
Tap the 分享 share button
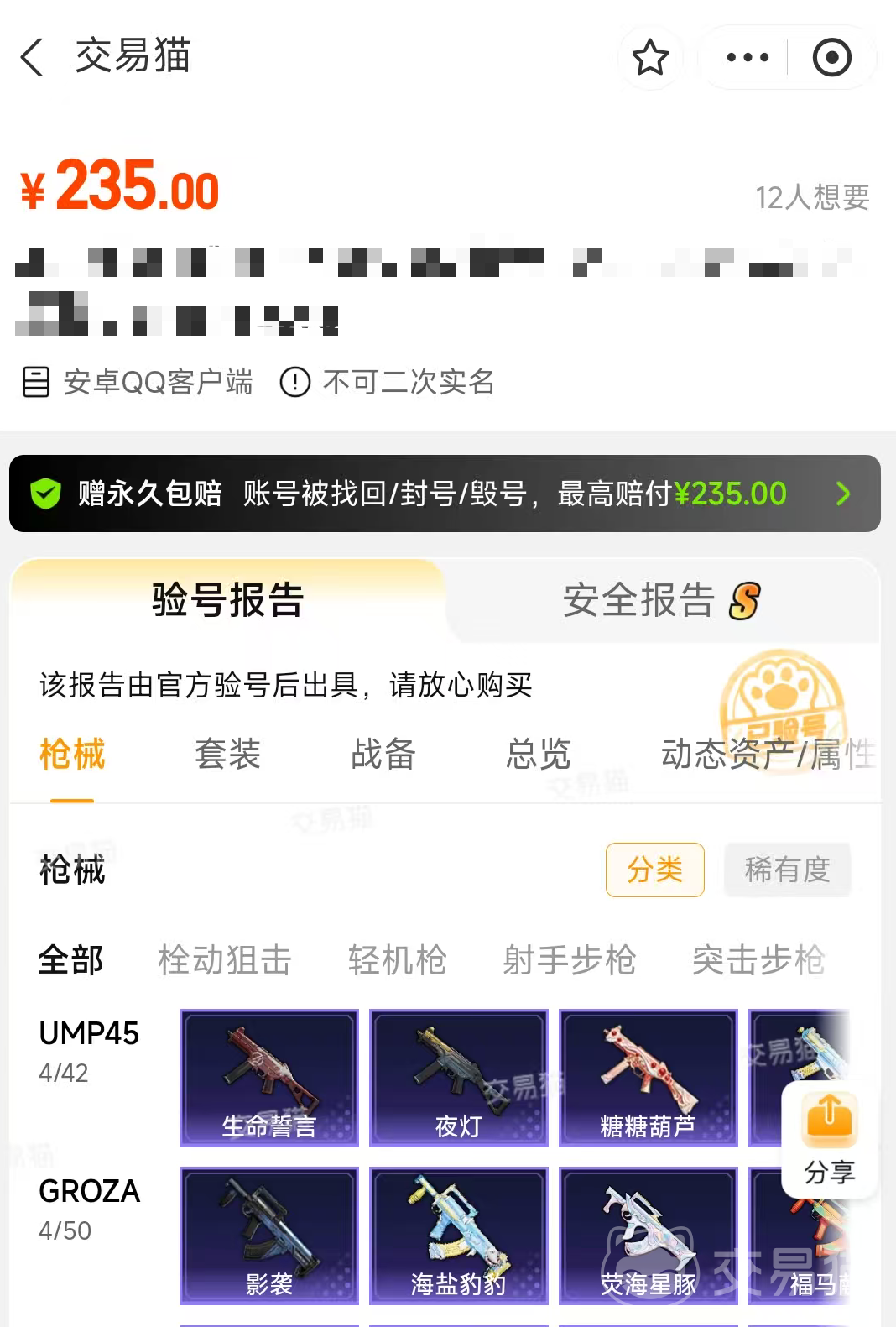click(x=829, y=1139)
